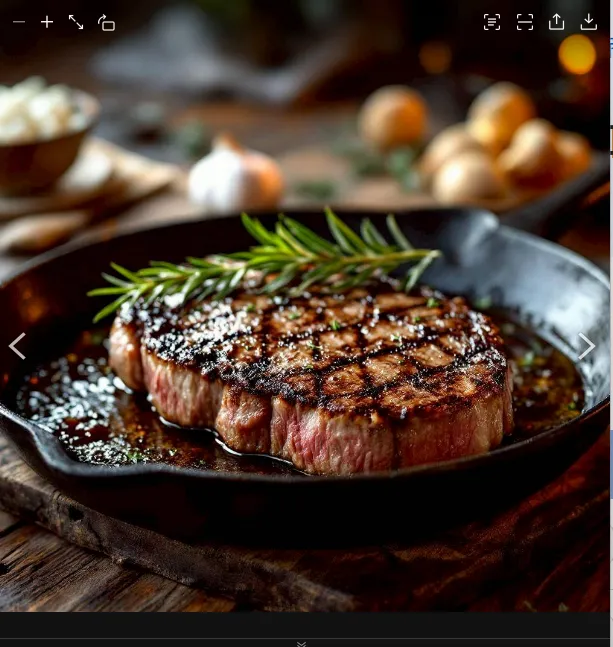Expand the image to full screen
This screenshot has height=647, width=613.
click(76, 22)
